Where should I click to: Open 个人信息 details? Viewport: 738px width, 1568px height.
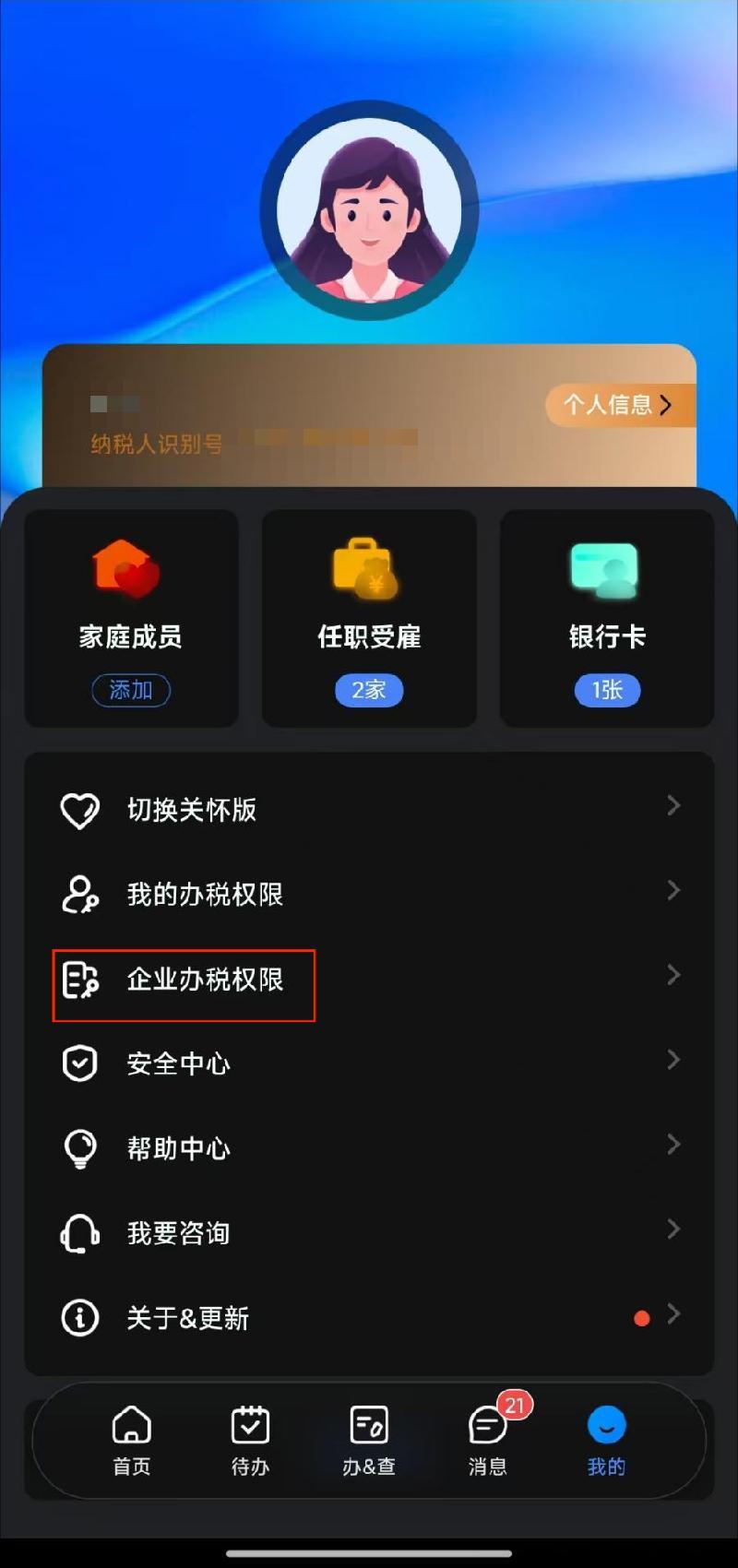point(618,405)
